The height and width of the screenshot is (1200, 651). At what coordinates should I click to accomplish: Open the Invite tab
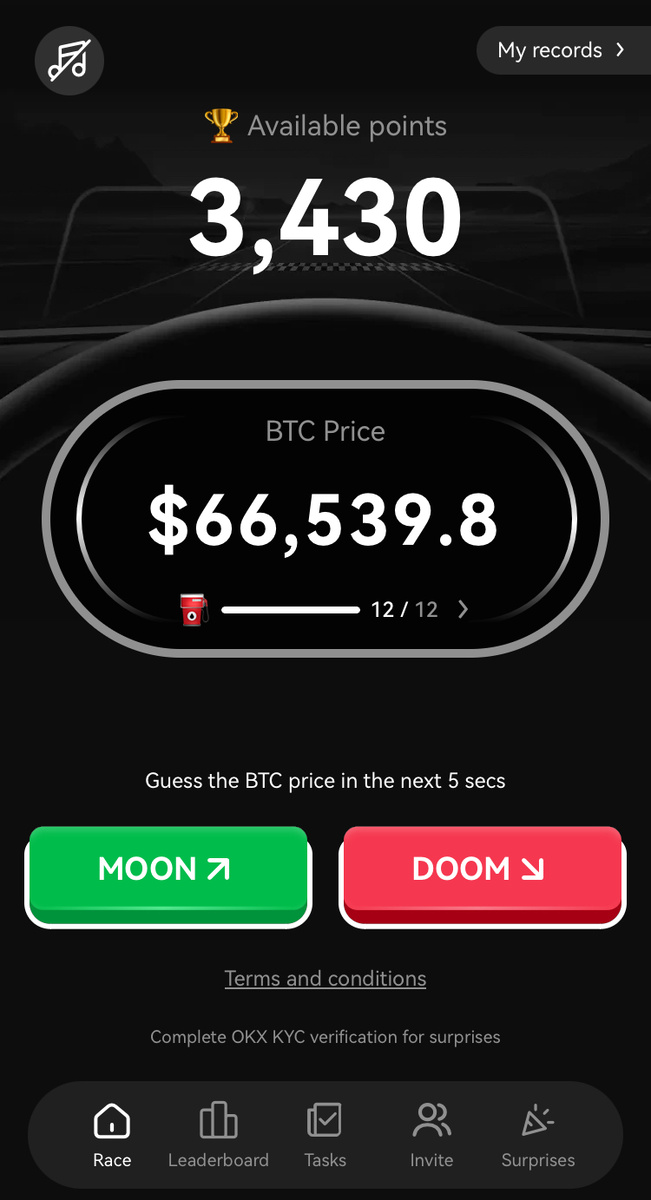431,1135
